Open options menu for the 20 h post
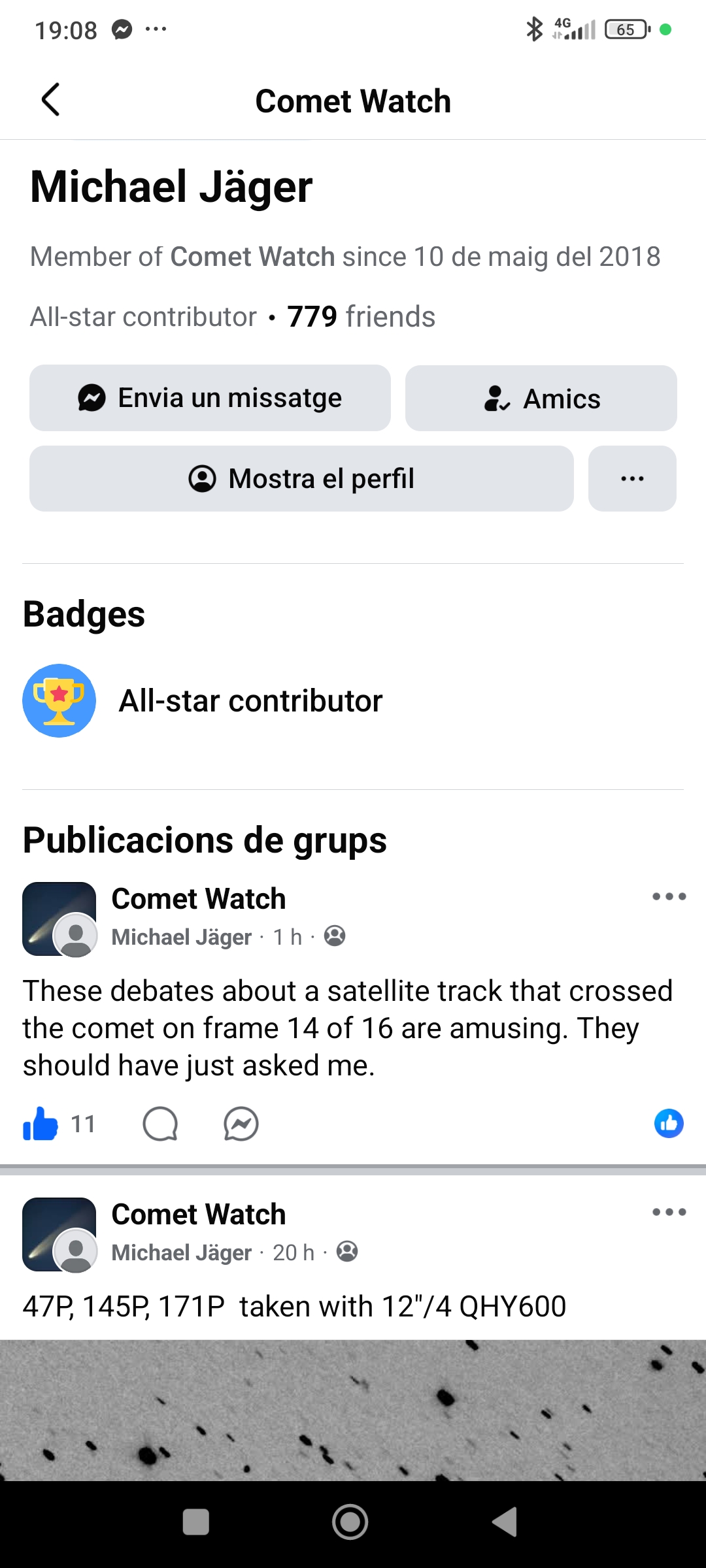Viewport: 706px width, 1568px height. point(669,1212)
